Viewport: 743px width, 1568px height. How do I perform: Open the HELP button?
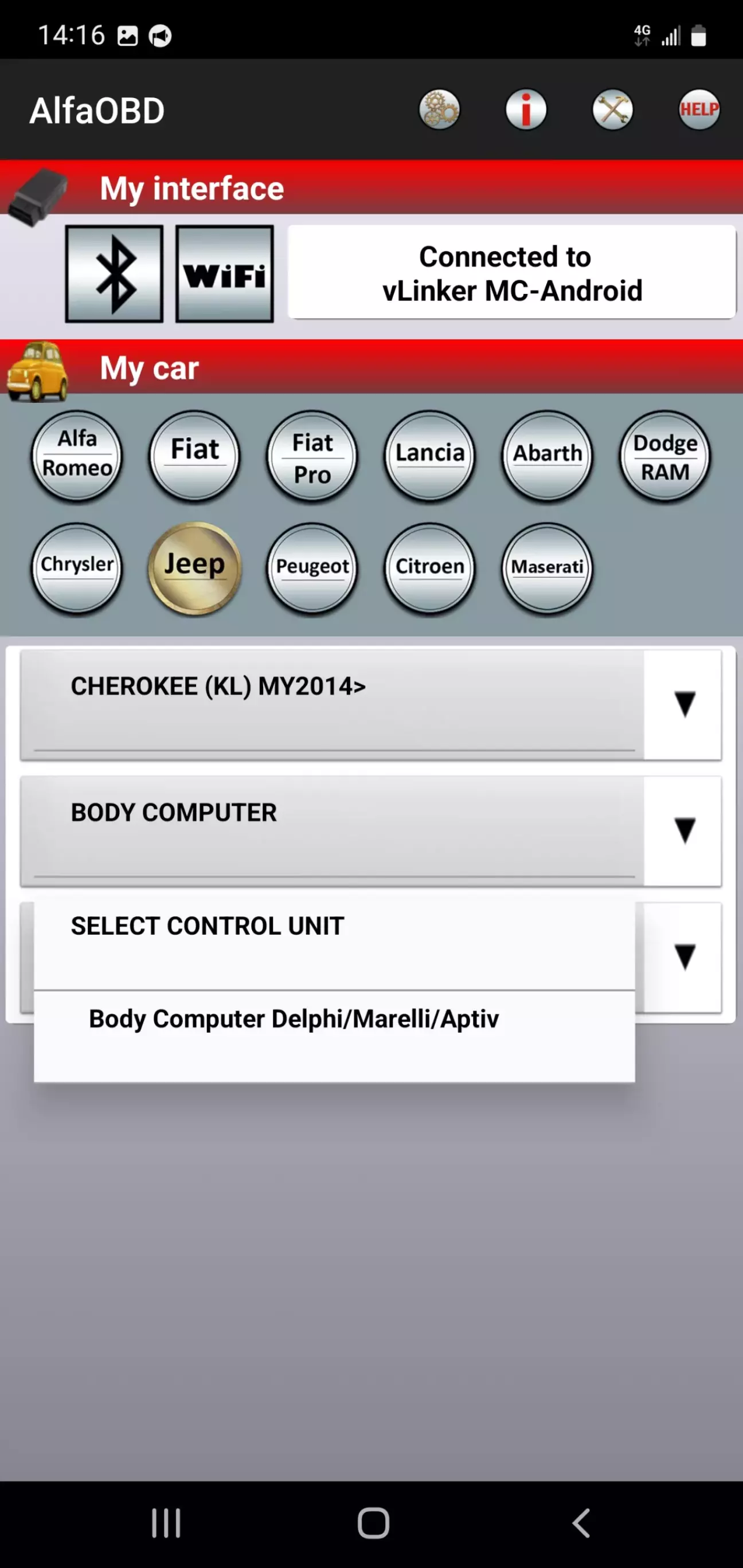[698, 109]
